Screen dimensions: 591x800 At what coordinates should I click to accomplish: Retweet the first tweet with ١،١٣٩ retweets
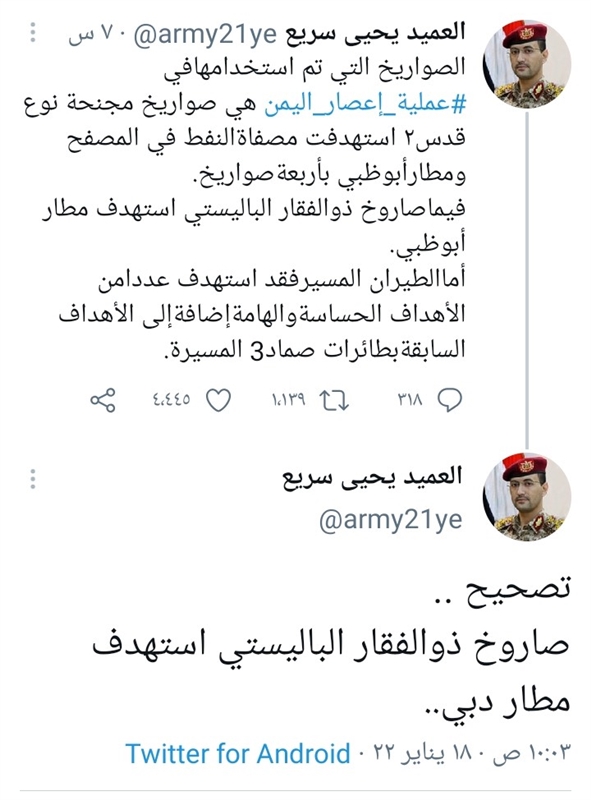(334, 400)
